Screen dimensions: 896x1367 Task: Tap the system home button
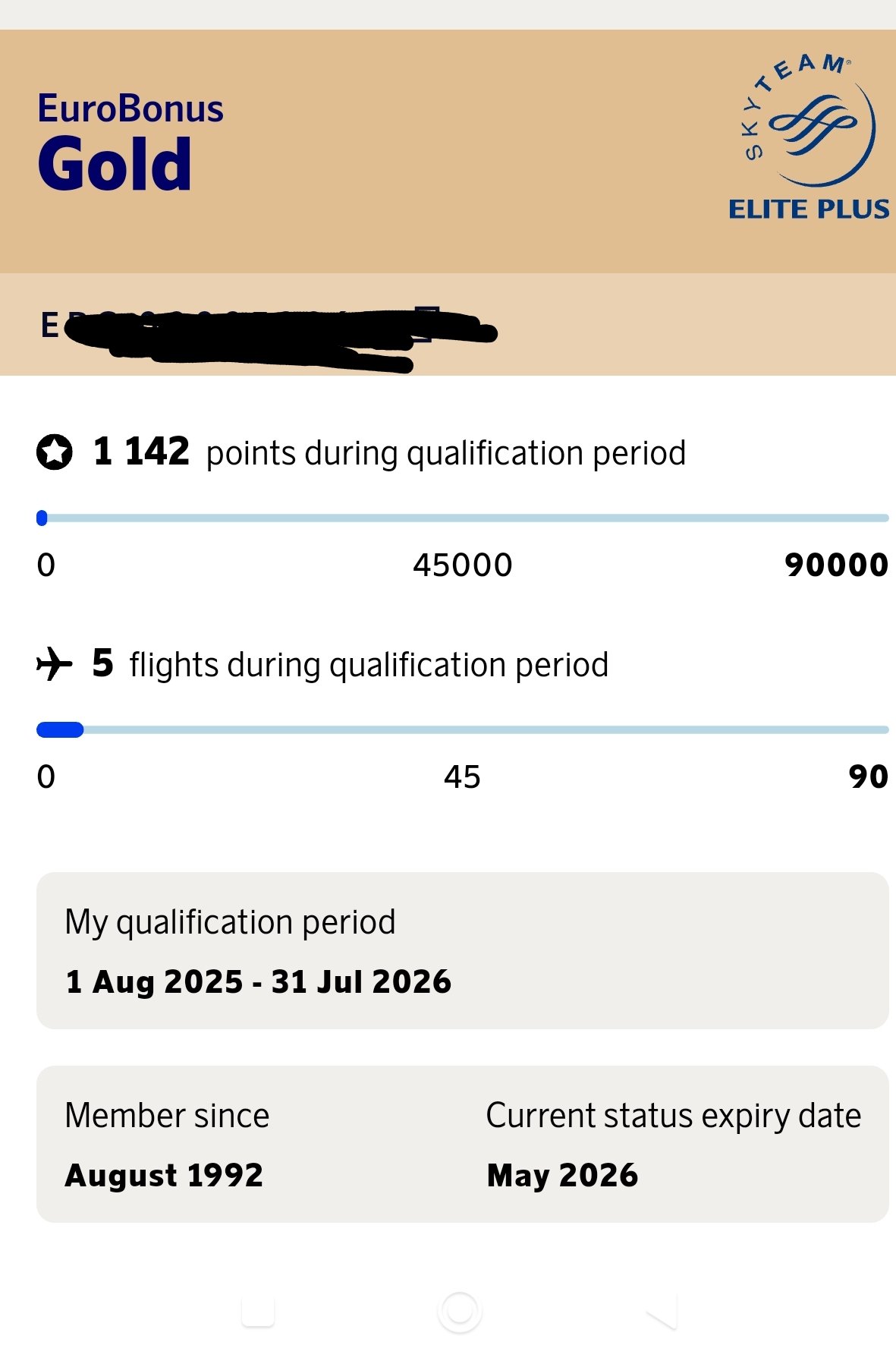coord(460,1312)
